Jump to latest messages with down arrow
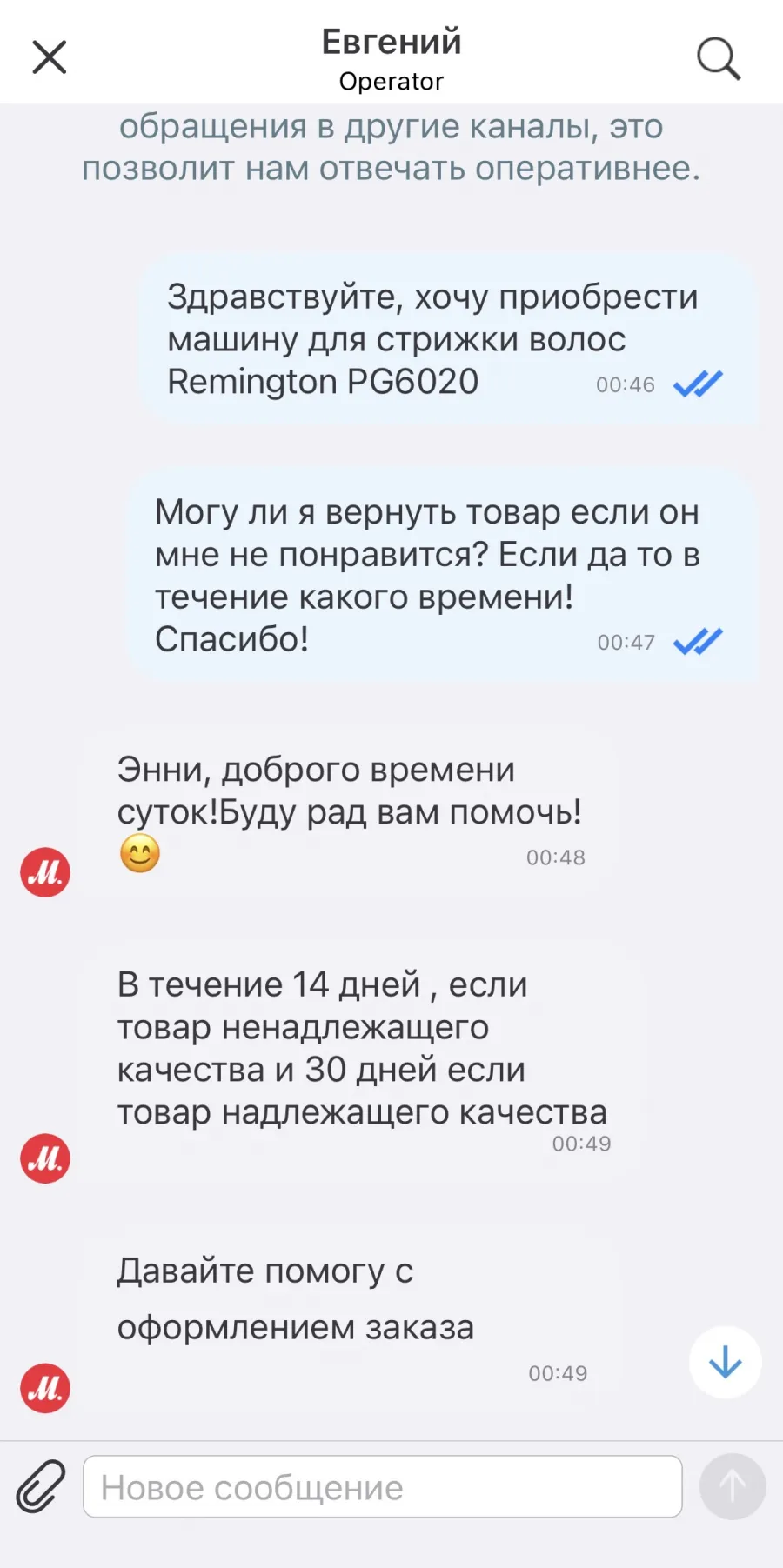Viewport: 783px width, 1568px height. coord(726,1362)
